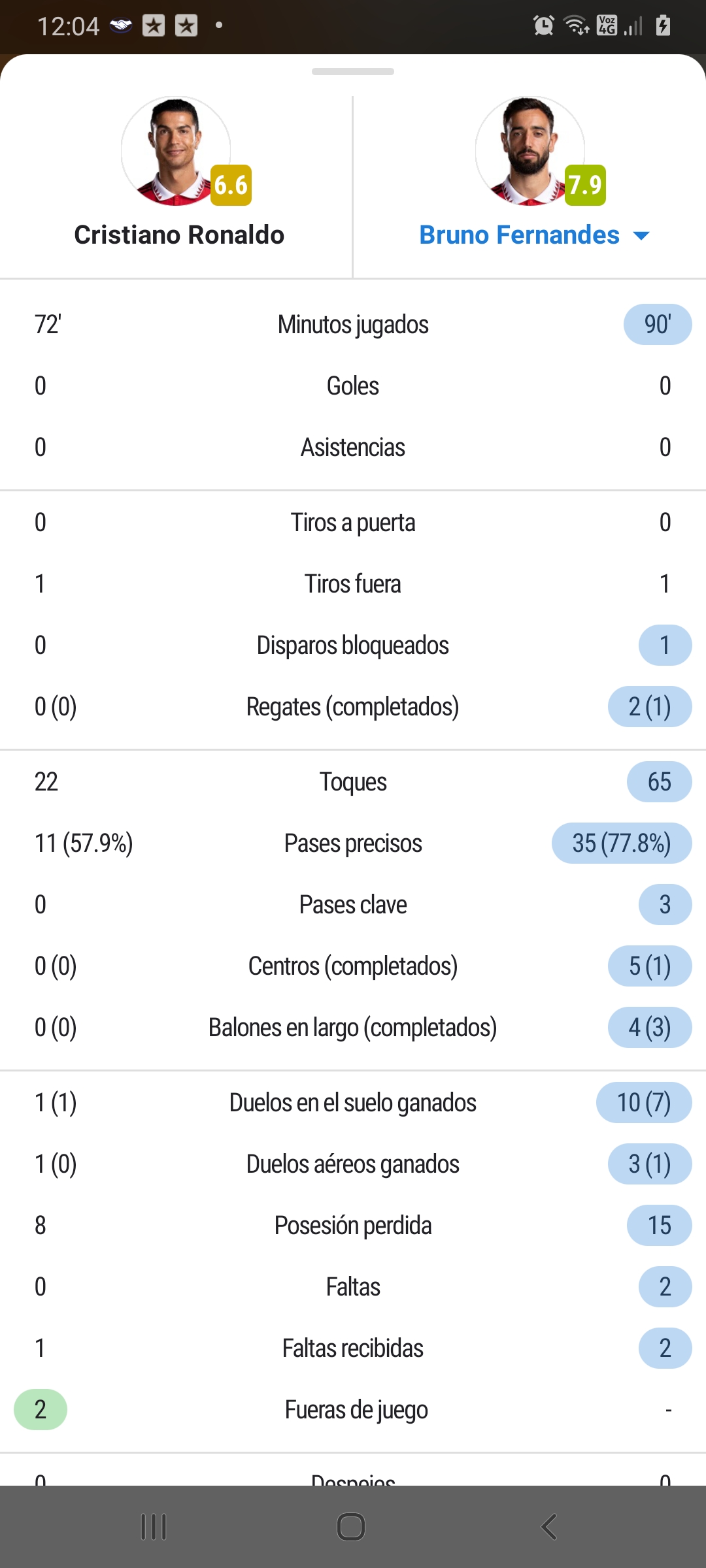Tap the bottom sheet drag handle

pos(353,72)
